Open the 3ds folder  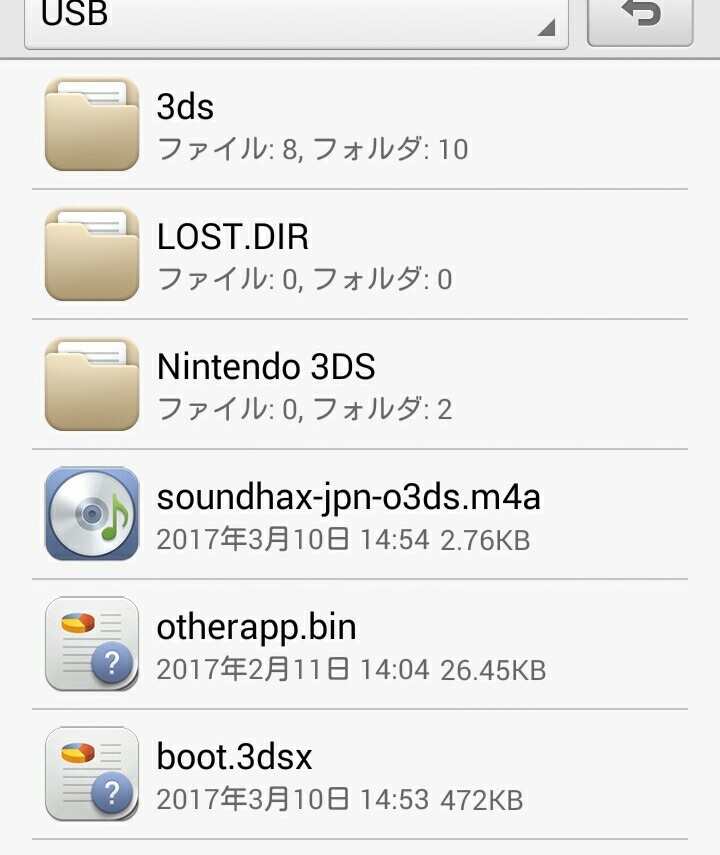point(360,125)
